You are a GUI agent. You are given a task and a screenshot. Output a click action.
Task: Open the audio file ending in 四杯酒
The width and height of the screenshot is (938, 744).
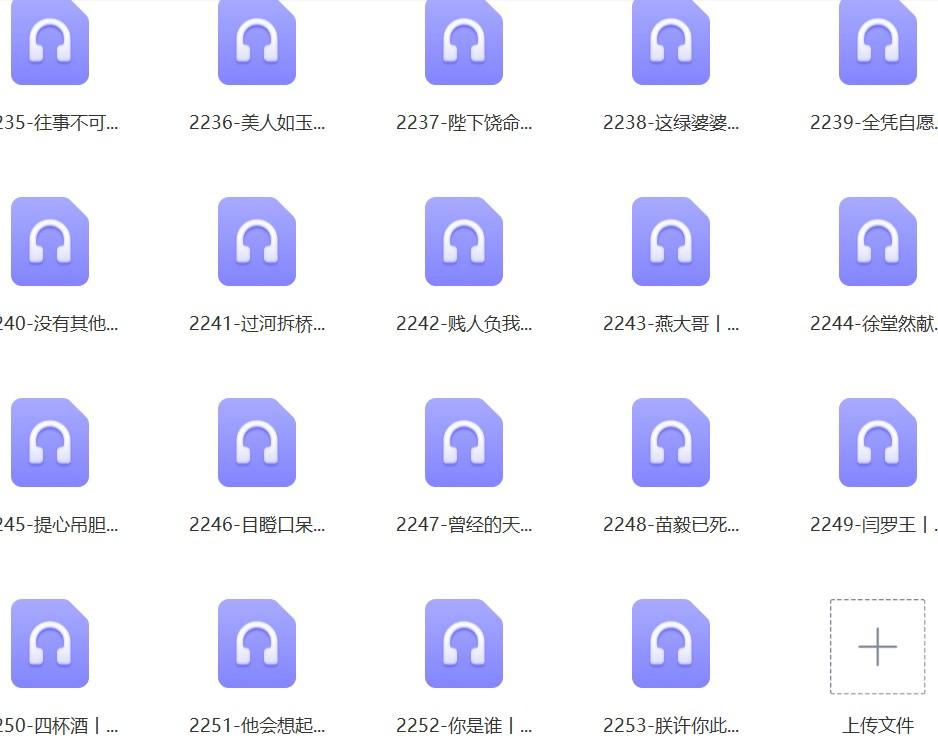point(50,644)
